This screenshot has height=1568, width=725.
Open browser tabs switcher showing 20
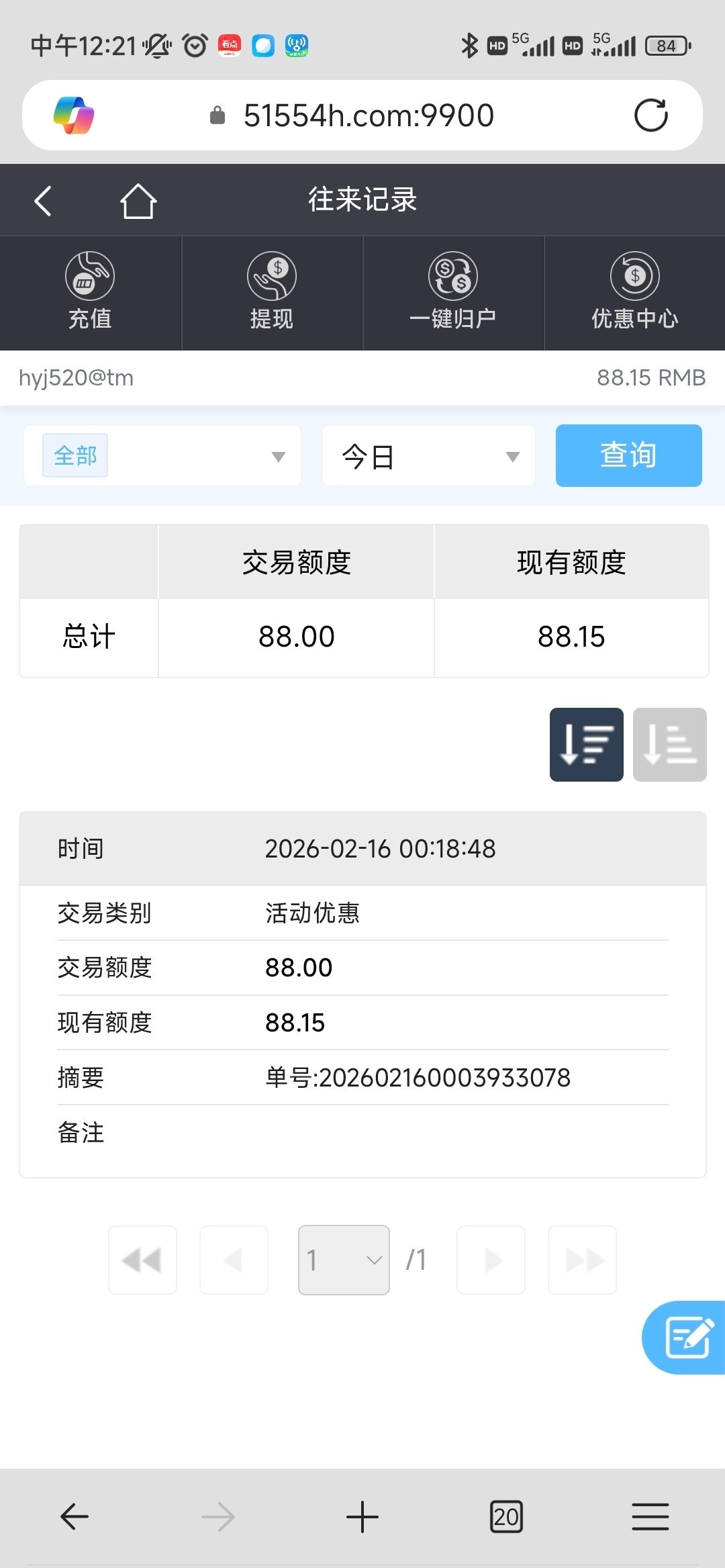(x=506, y=1516)
